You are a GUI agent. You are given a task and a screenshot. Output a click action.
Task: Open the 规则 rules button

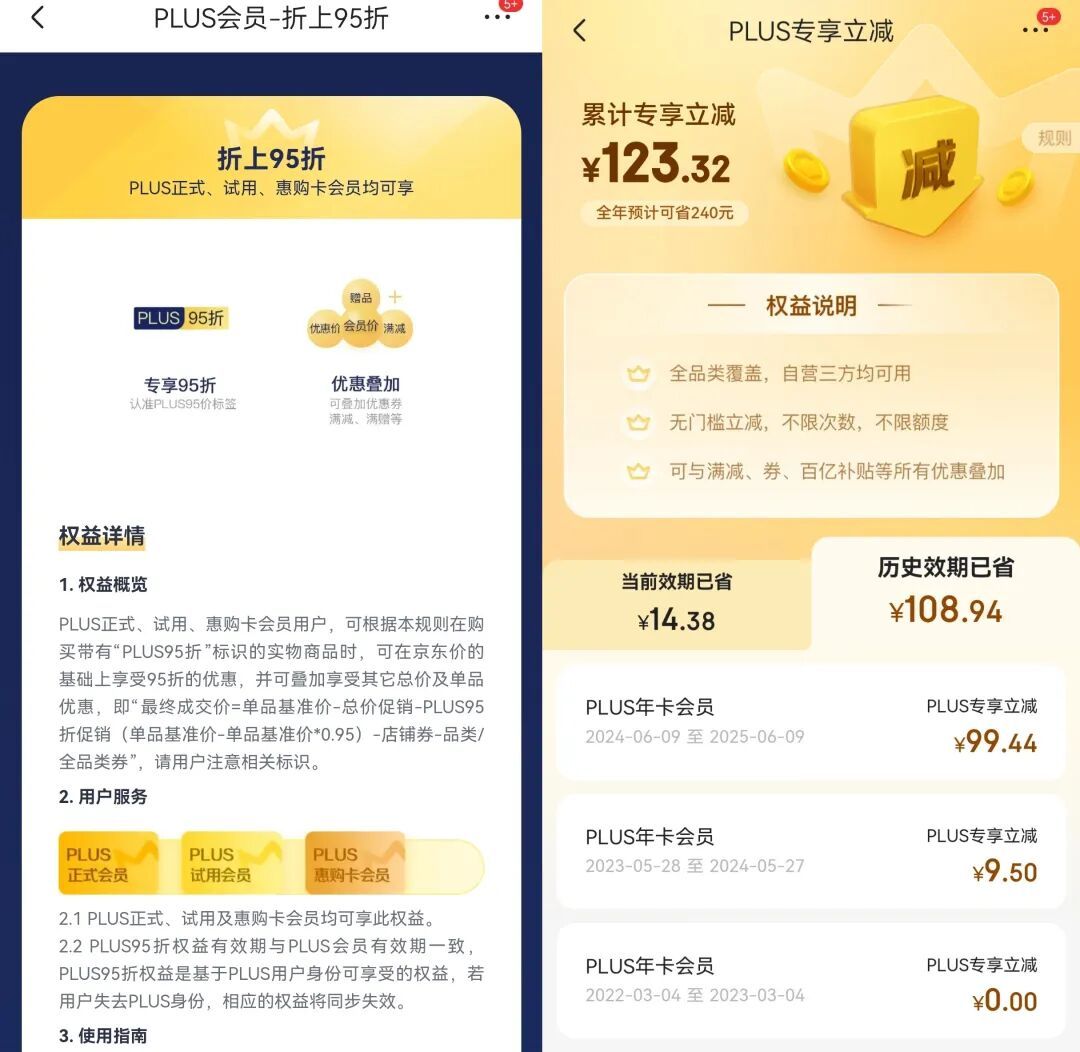click(x=1053, y=138)
